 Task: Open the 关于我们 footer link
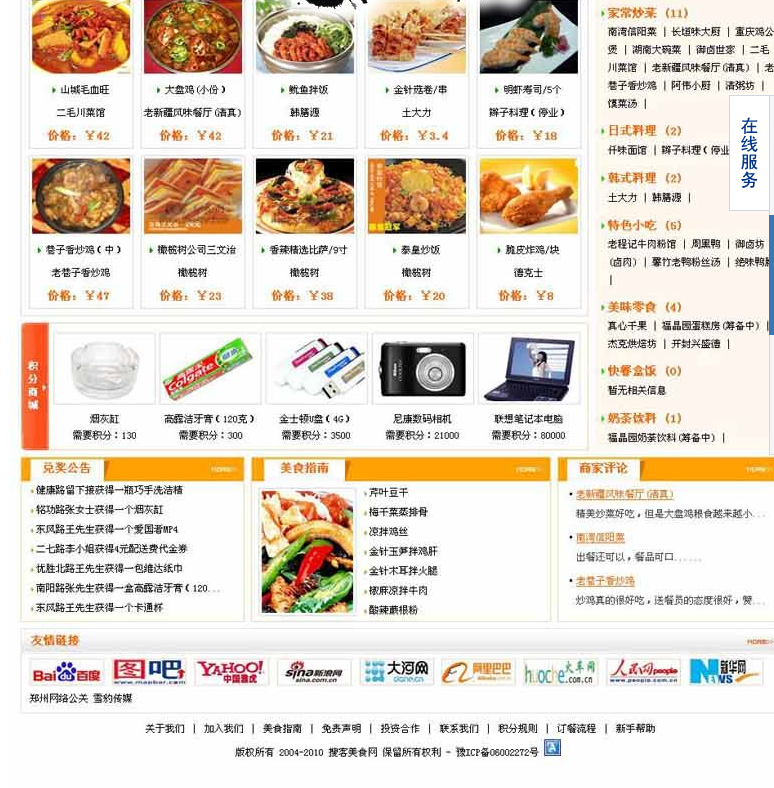coord(164,729)
